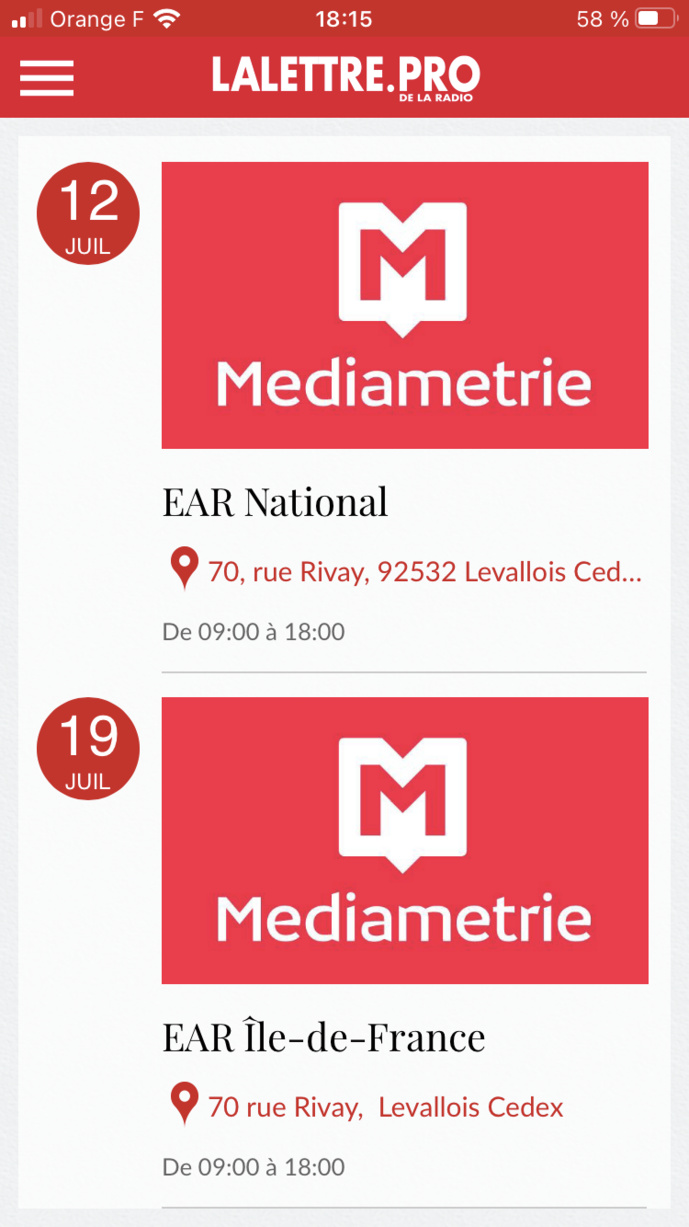Open the EAR Île-de-France event card
689x1227 pixels.
click(323, 1037)
